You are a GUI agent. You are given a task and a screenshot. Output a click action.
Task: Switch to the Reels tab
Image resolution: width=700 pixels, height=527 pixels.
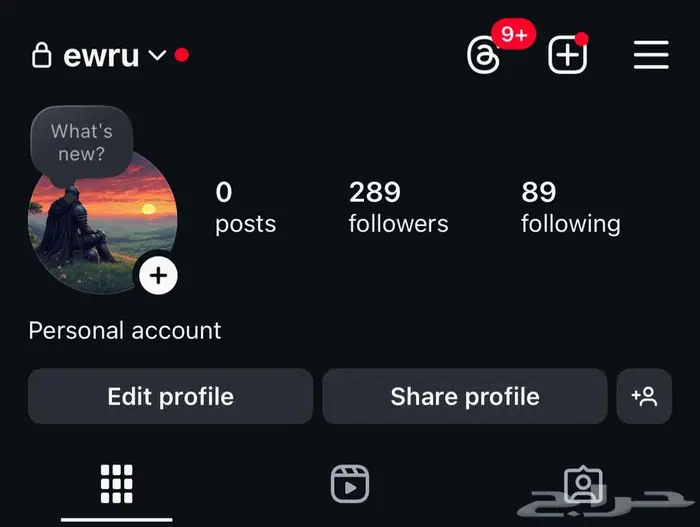(350, 484)
